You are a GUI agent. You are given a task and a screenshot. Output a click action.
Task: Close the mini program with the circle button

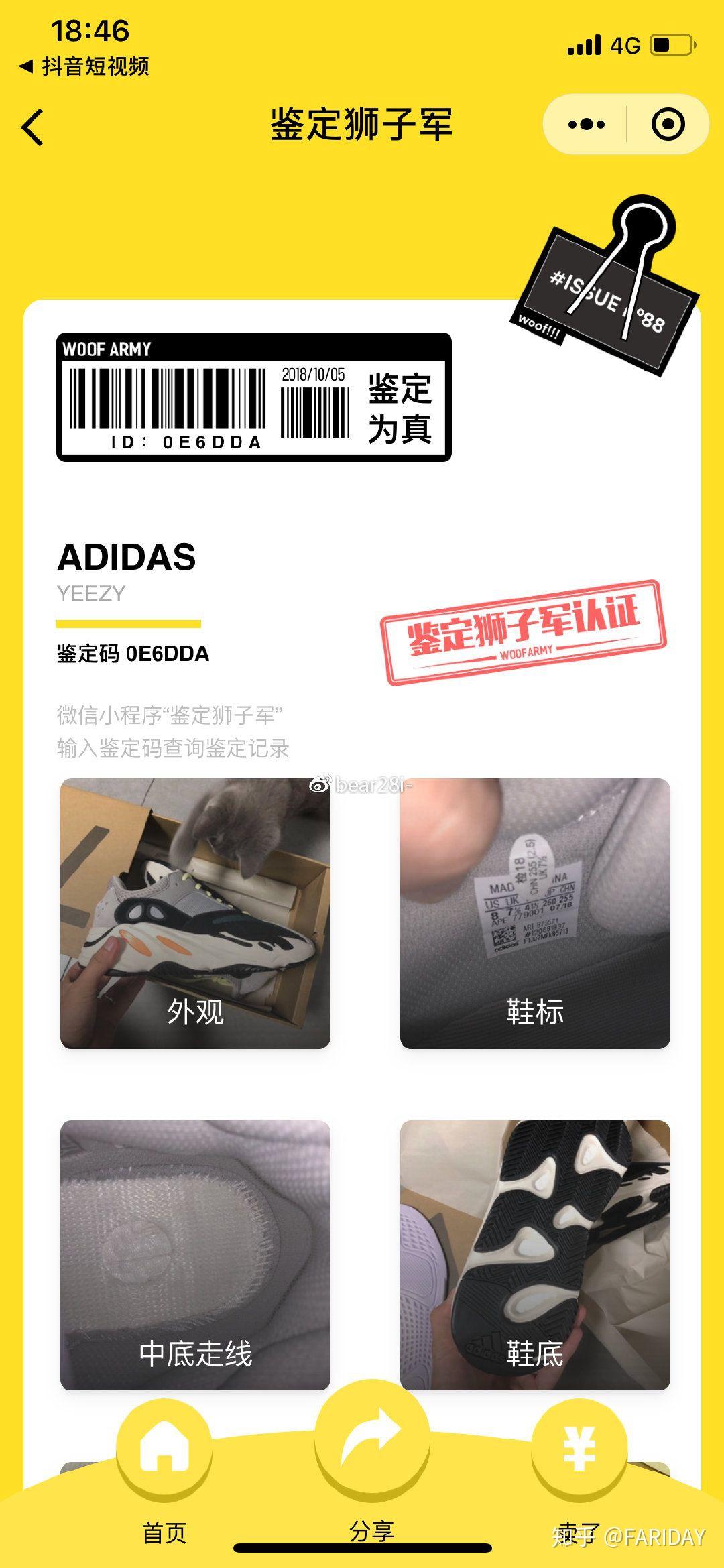668,125
